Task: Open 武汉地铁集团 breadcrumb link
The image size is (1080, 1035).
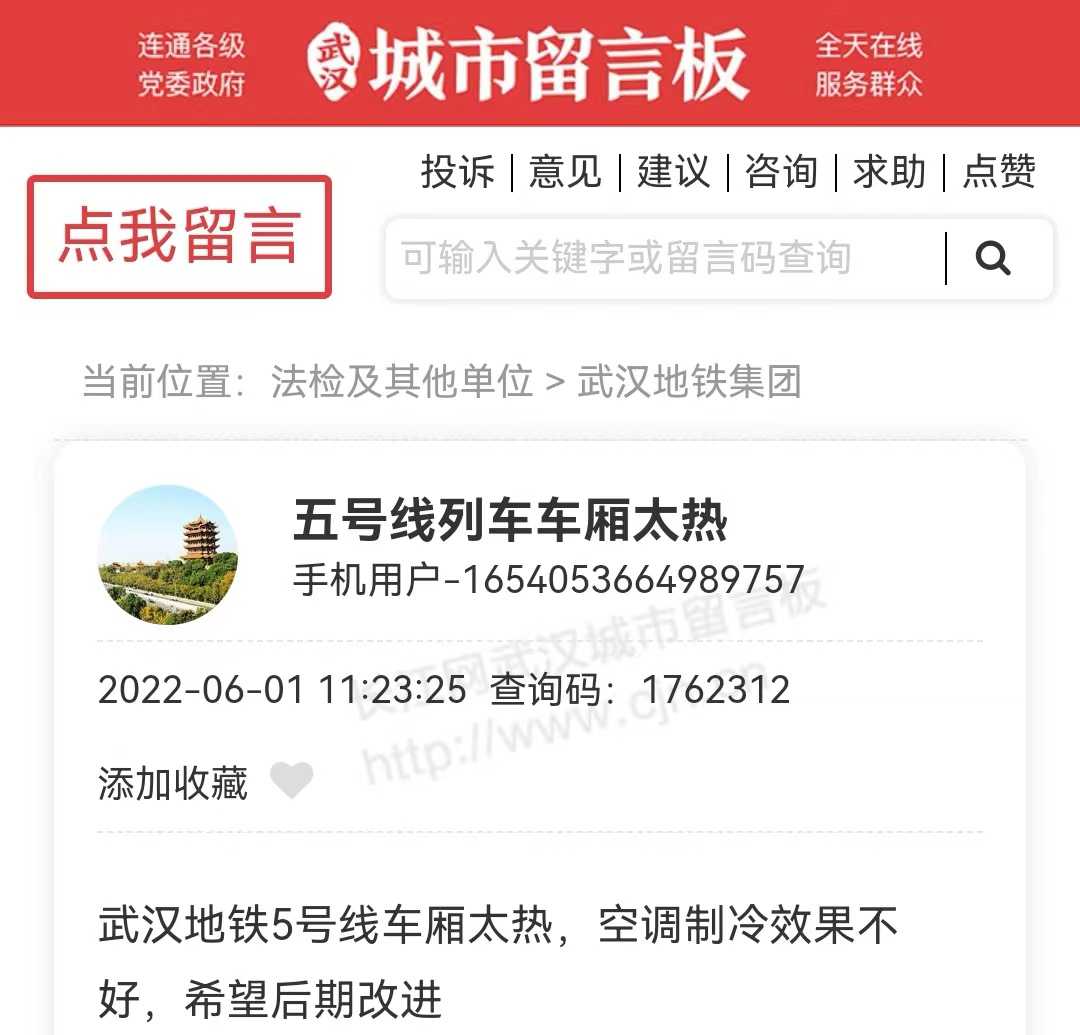Action: pos(689,382)
